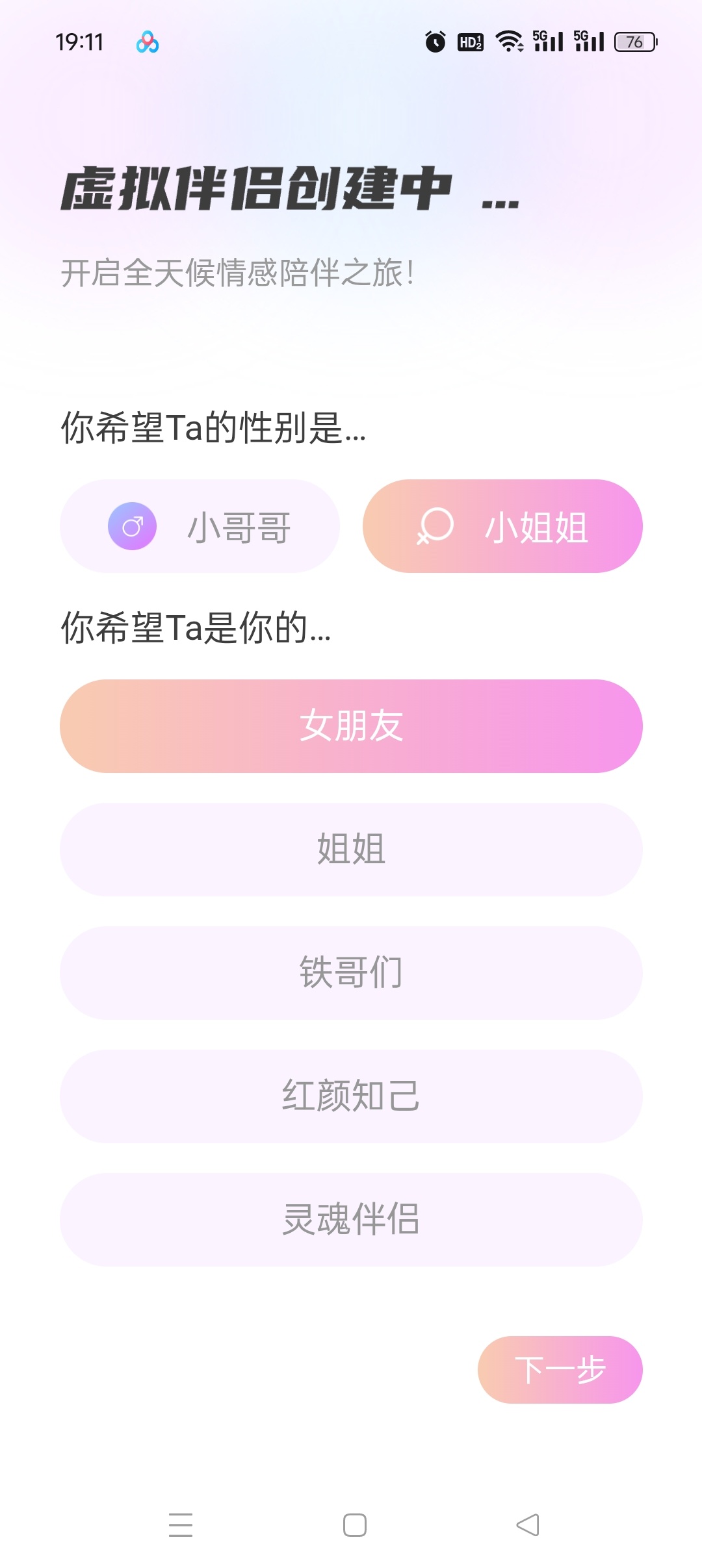Viewport: 702px width, 1568px height.
Task: Tap the Wi-Fi signal icon
Action: tap(510, 40)
